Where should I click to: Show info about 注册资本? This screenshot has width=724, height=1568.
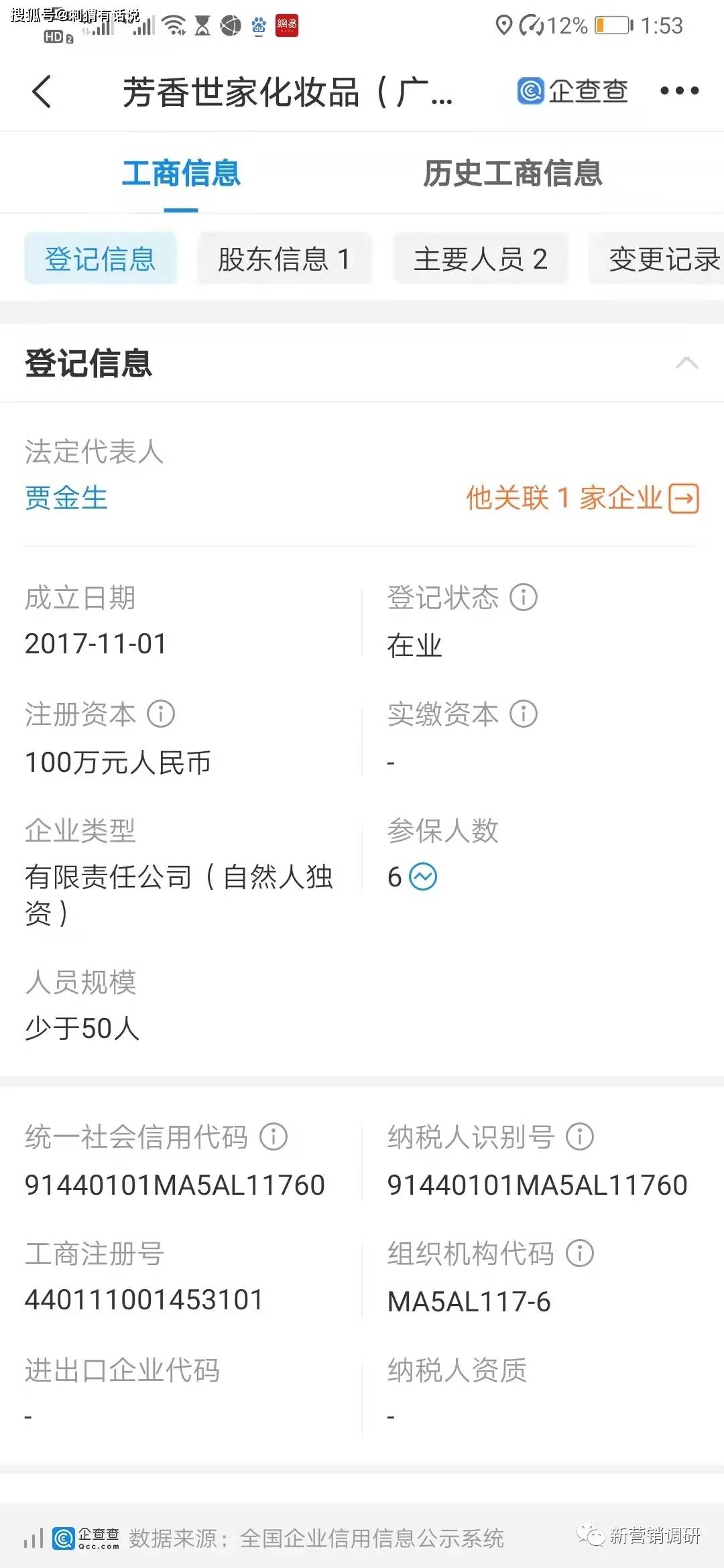pos(161,714)
